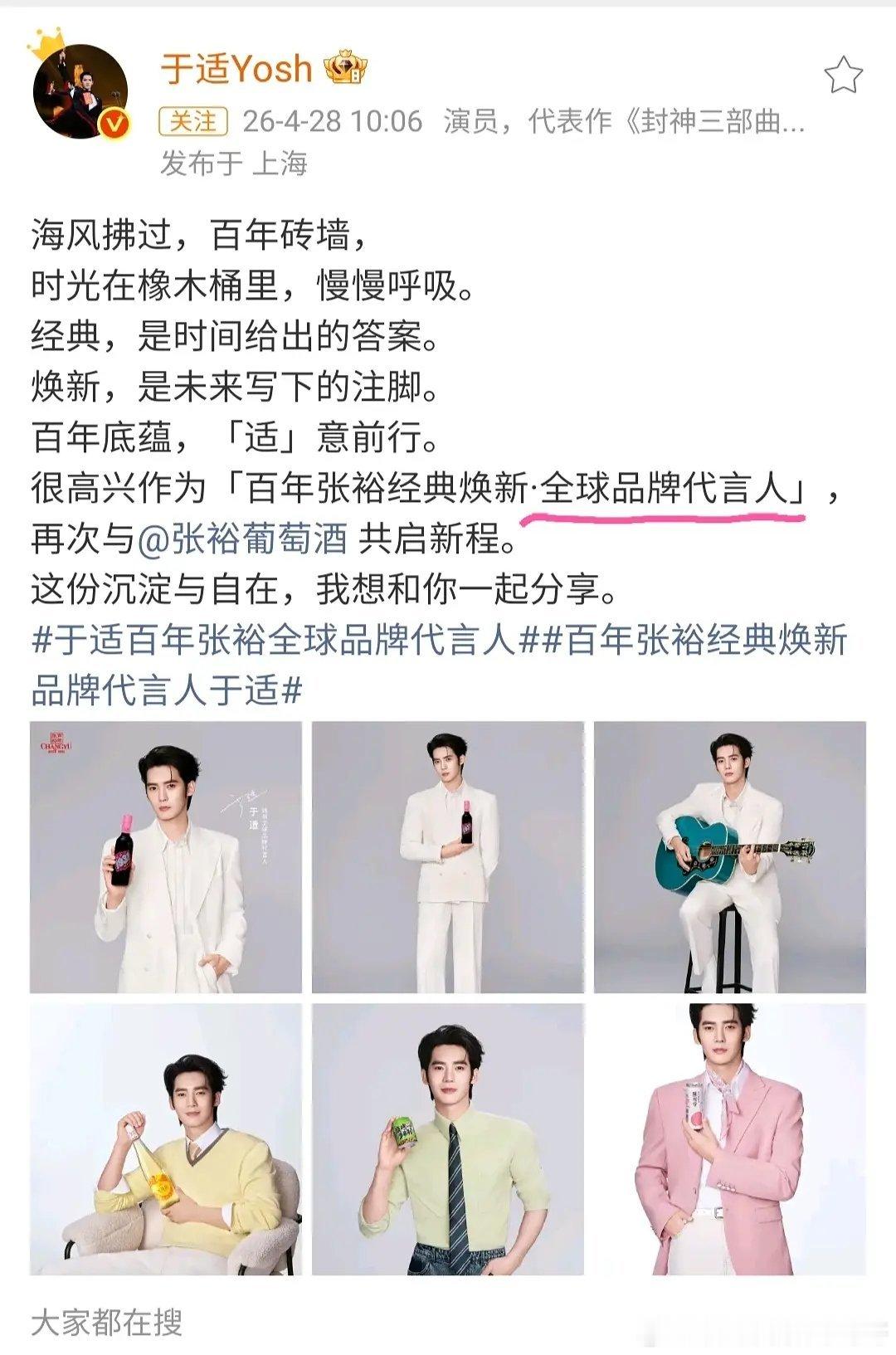Click the star icon to favorite this post
896x1355 pixels.
coord(843,75)
